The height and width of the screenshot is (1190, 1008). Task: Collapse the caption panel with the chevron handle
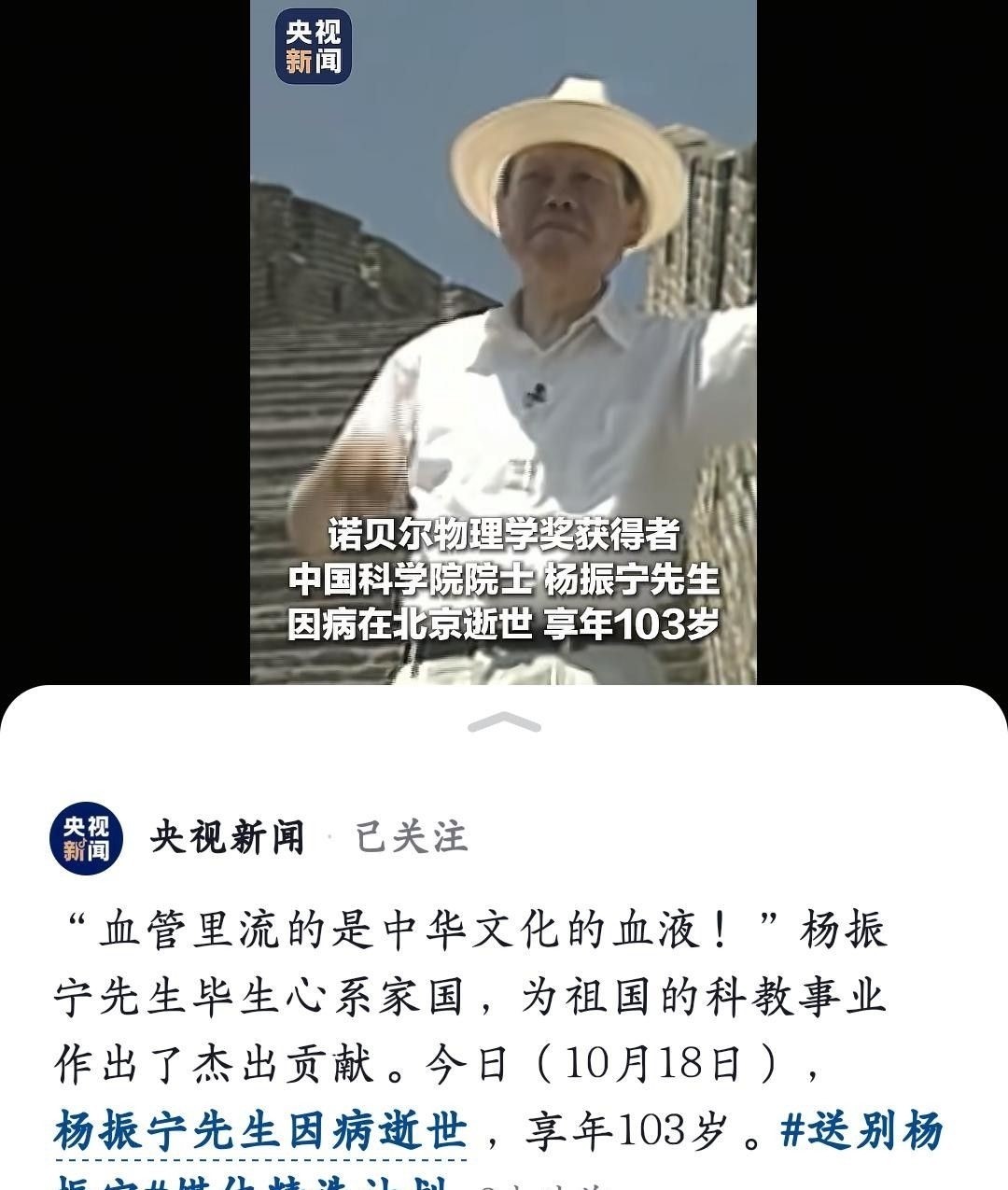(504, 721)
